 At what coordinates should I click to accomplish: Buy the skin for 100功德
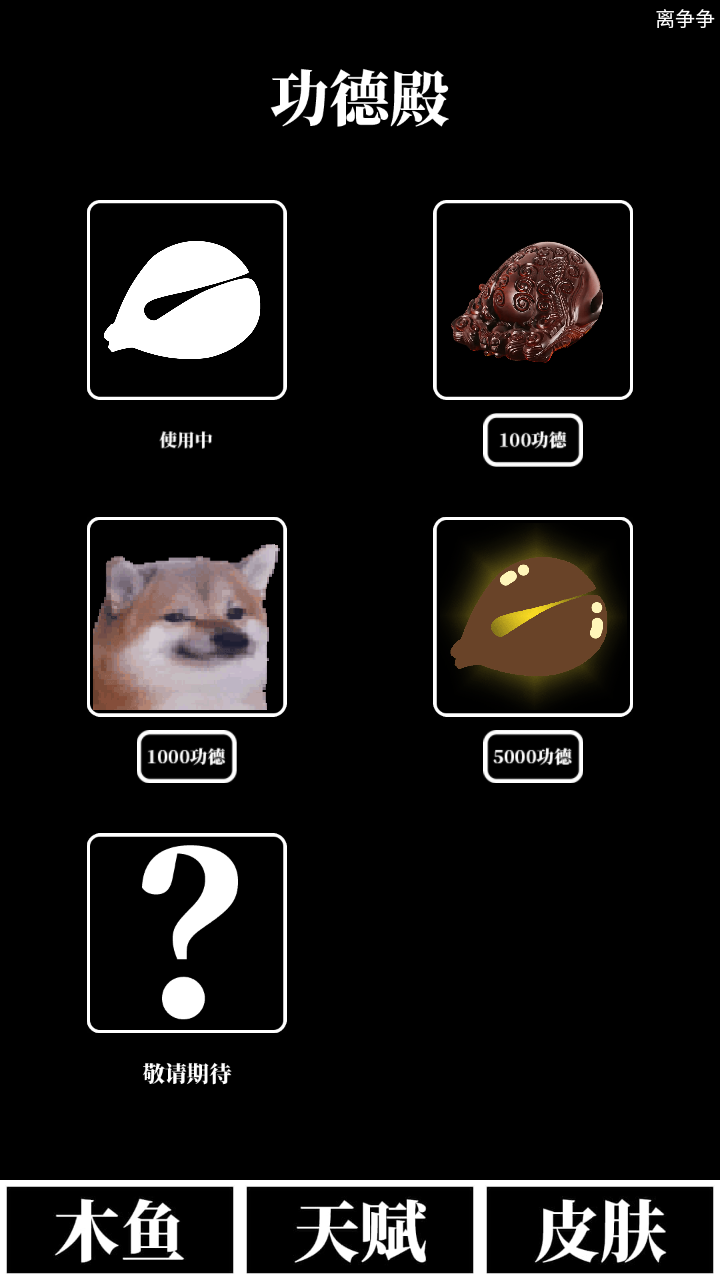coord(533,440)
